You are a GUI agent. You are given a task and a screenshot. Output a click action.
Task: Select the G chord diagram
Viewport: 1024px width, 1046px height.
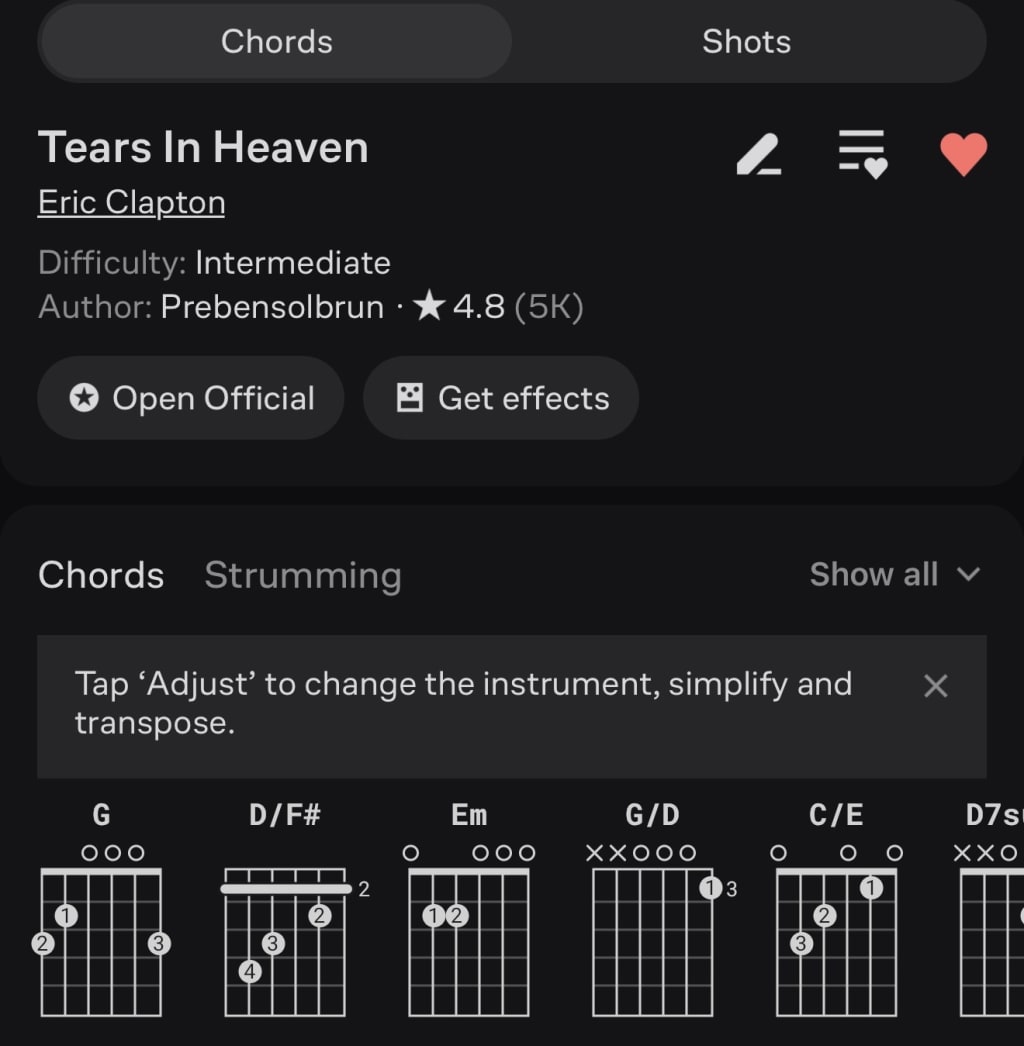click(100, 930)
